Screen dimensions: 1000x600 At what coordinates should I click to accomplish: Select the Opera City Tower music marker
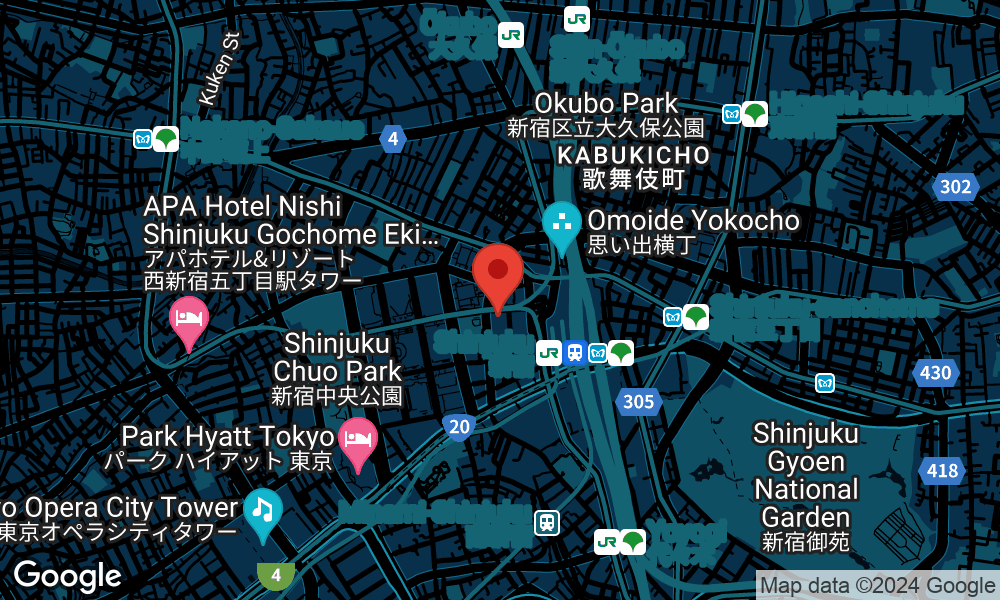(262, 511)
